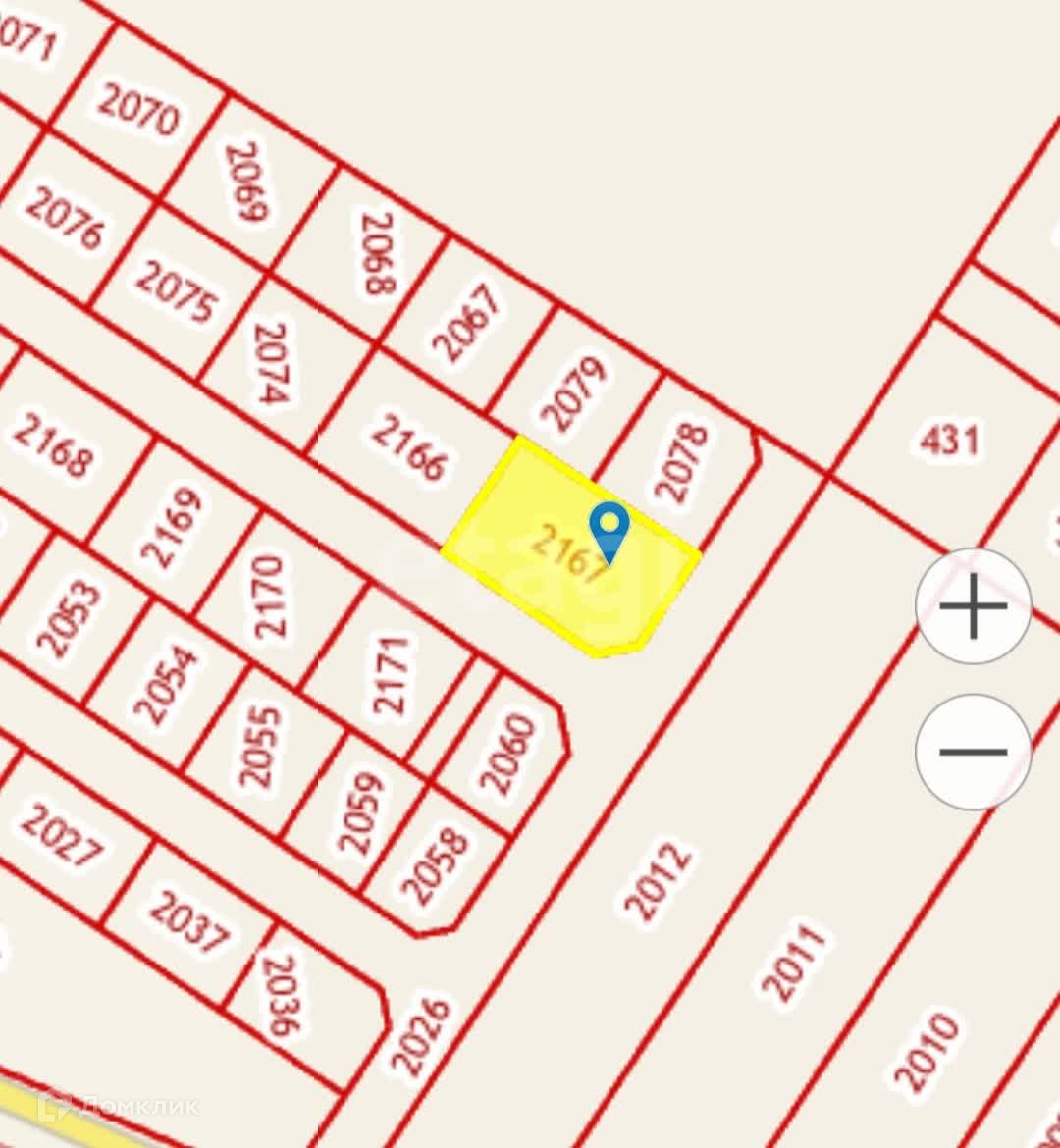Zoom out of the map
The image size is (1060, 1148).
973,752
